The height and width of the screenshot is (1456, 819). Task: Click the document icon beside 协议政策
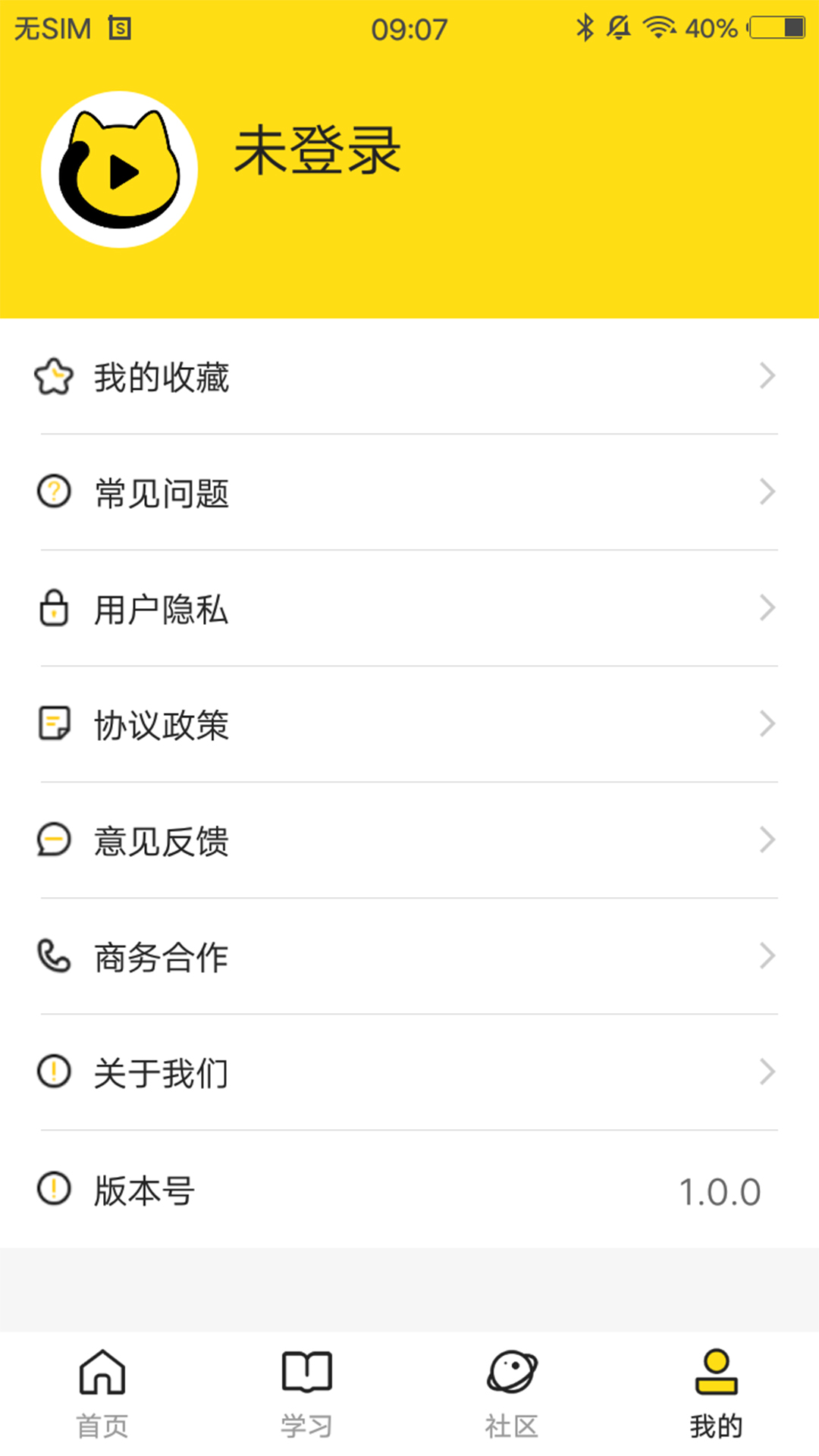point(53,723)
